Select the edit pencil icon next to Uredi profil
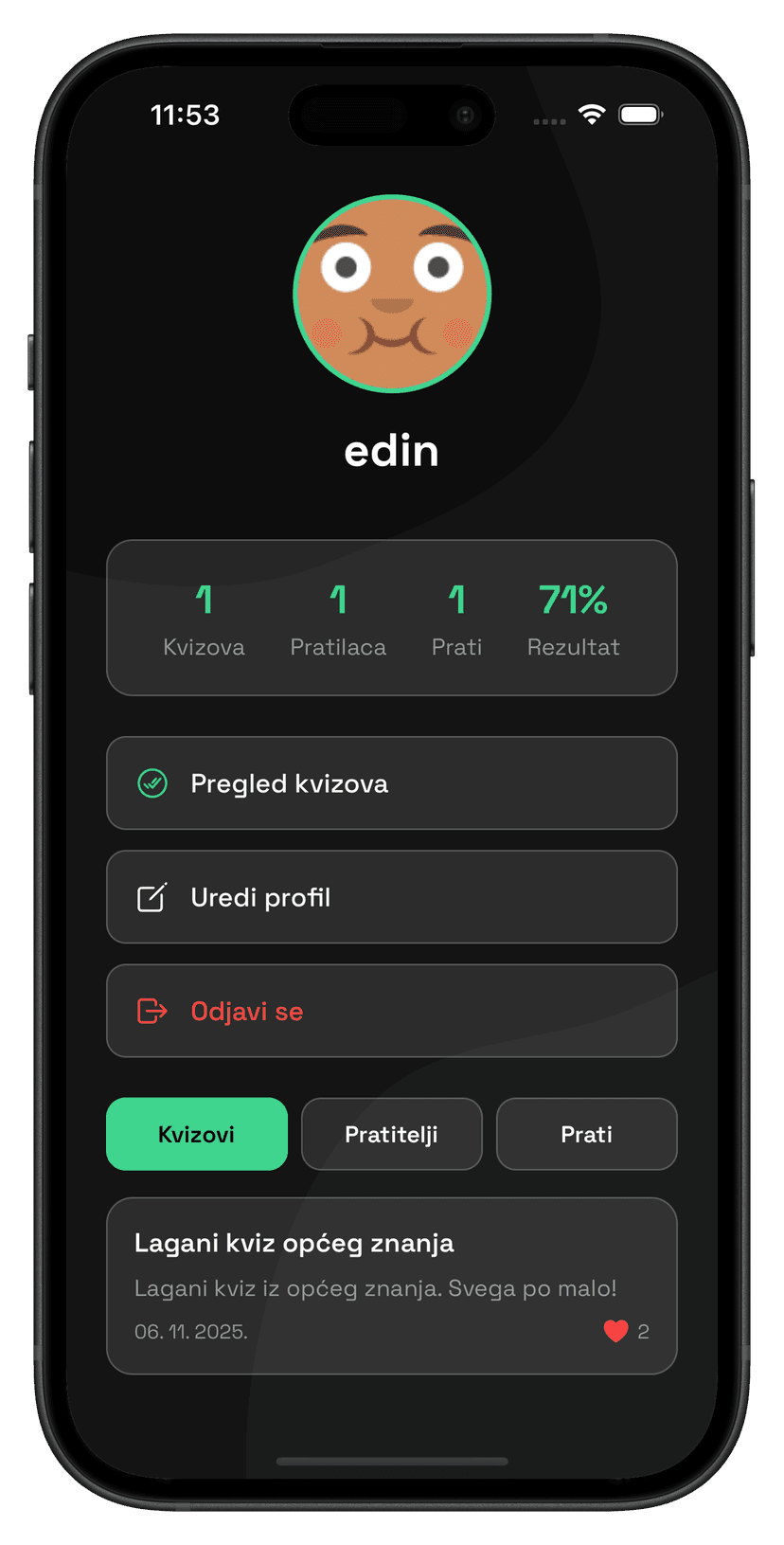 click(152, 897)
